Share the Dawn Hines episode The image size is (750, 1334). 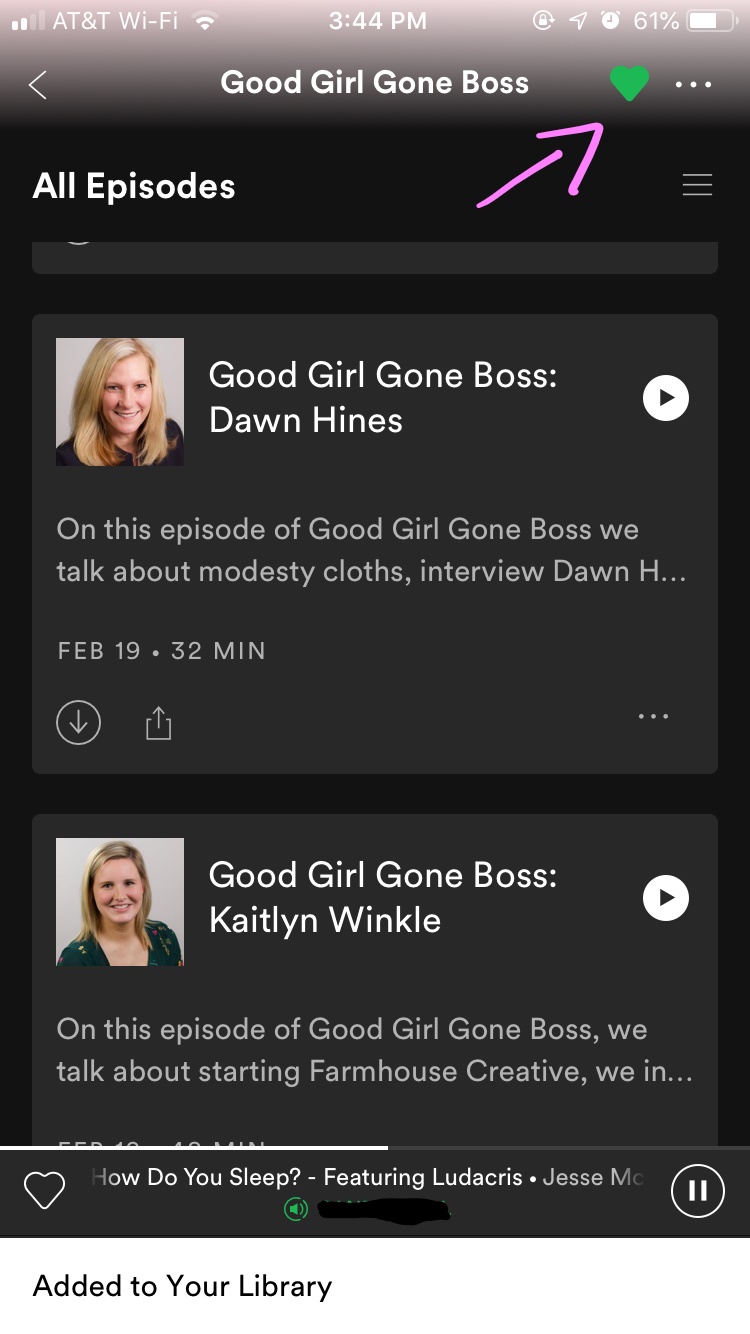pyautogui.click(x=158, y=722)
